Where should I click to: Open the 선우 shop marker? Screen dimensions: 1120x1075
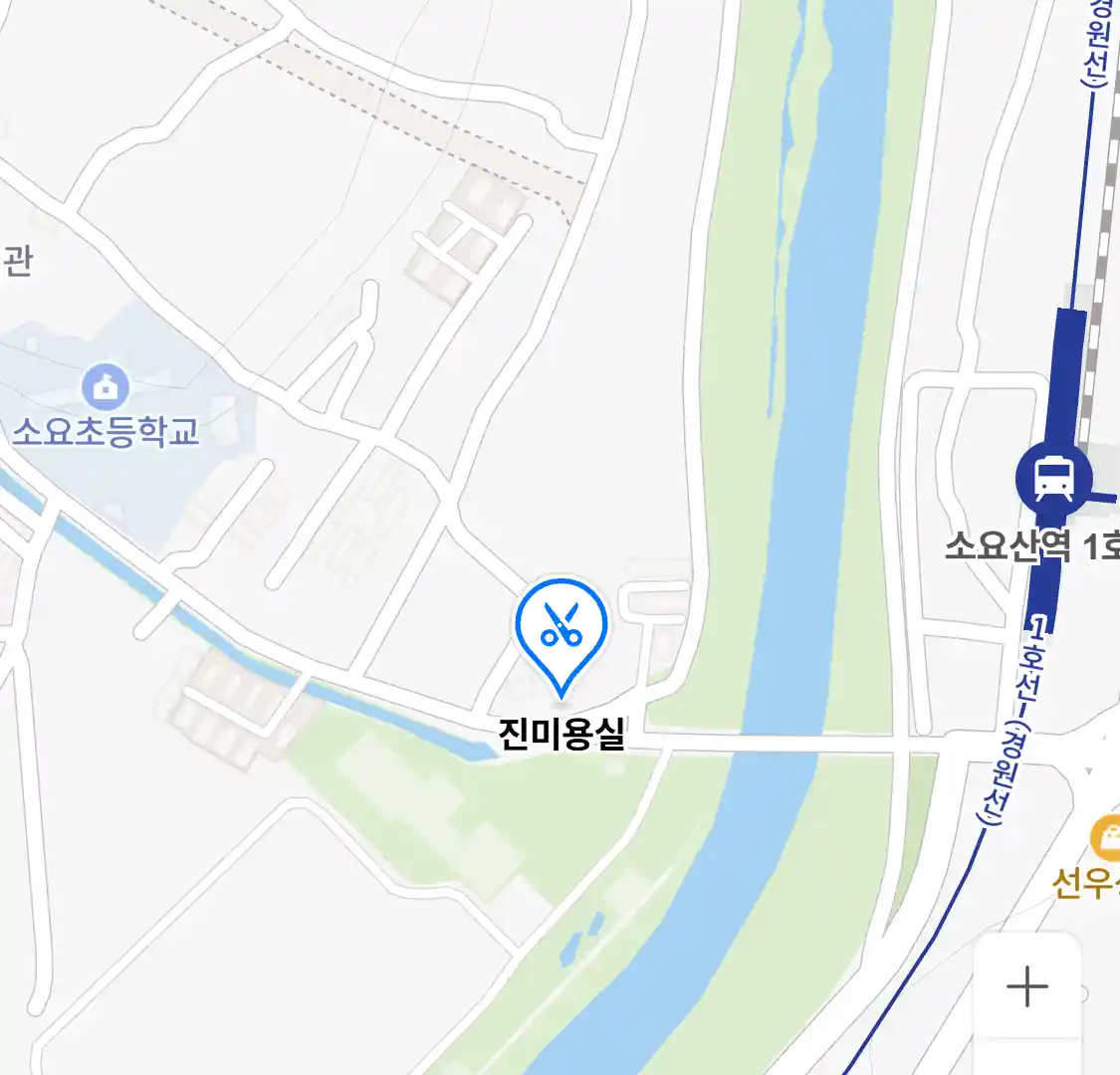coord(1106,838)
